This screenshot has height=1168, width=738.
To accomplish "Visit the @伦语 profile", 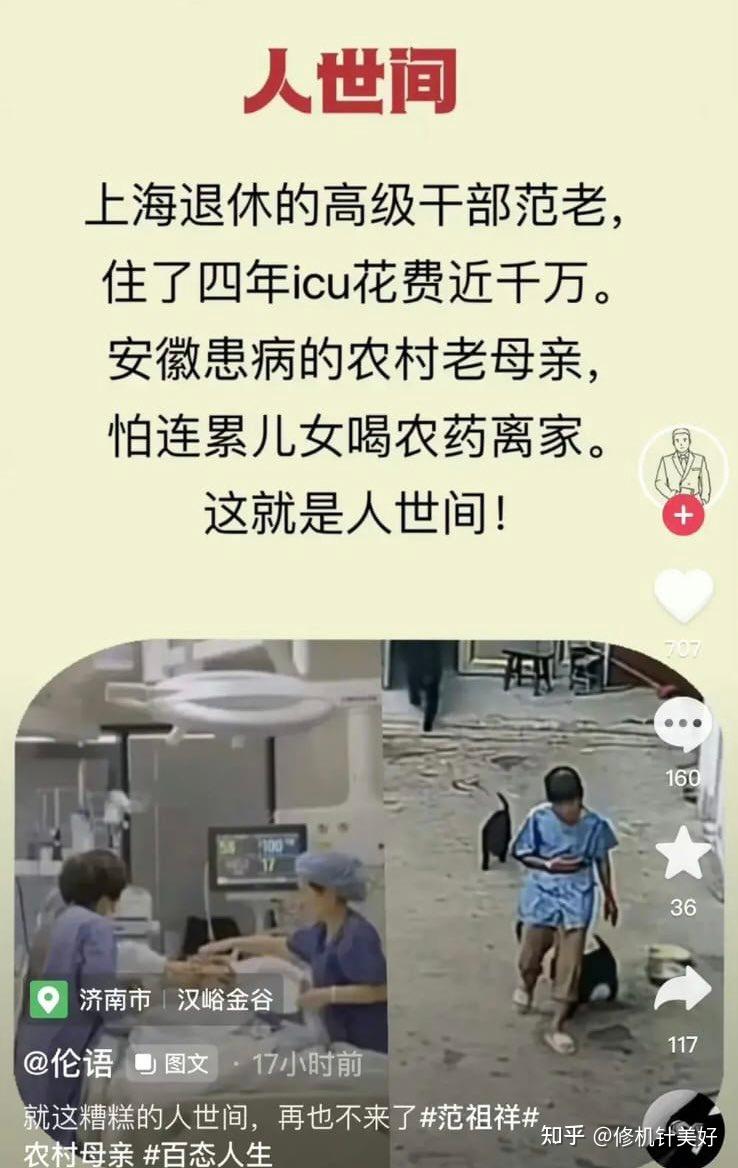I will tap(69, 1063).
